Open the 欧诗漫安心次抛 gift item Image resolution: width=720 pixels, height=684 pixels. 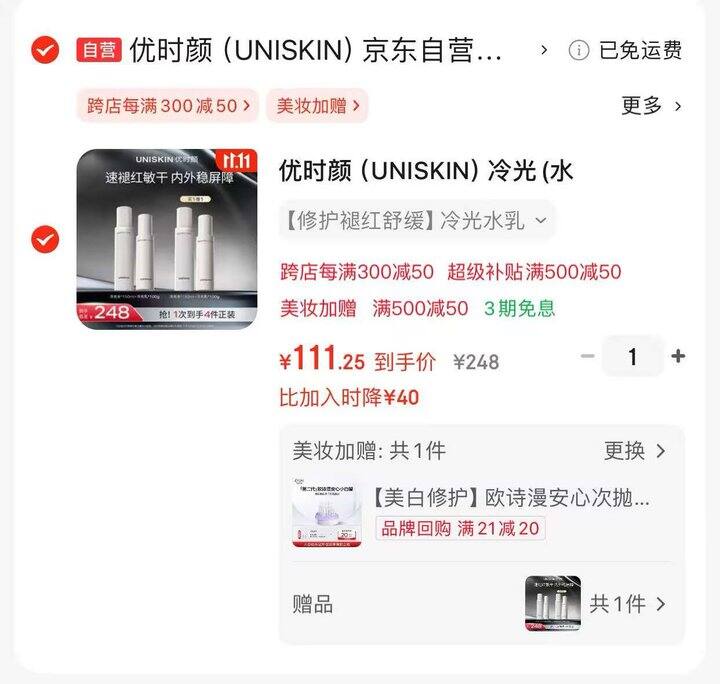click(510, 498)
